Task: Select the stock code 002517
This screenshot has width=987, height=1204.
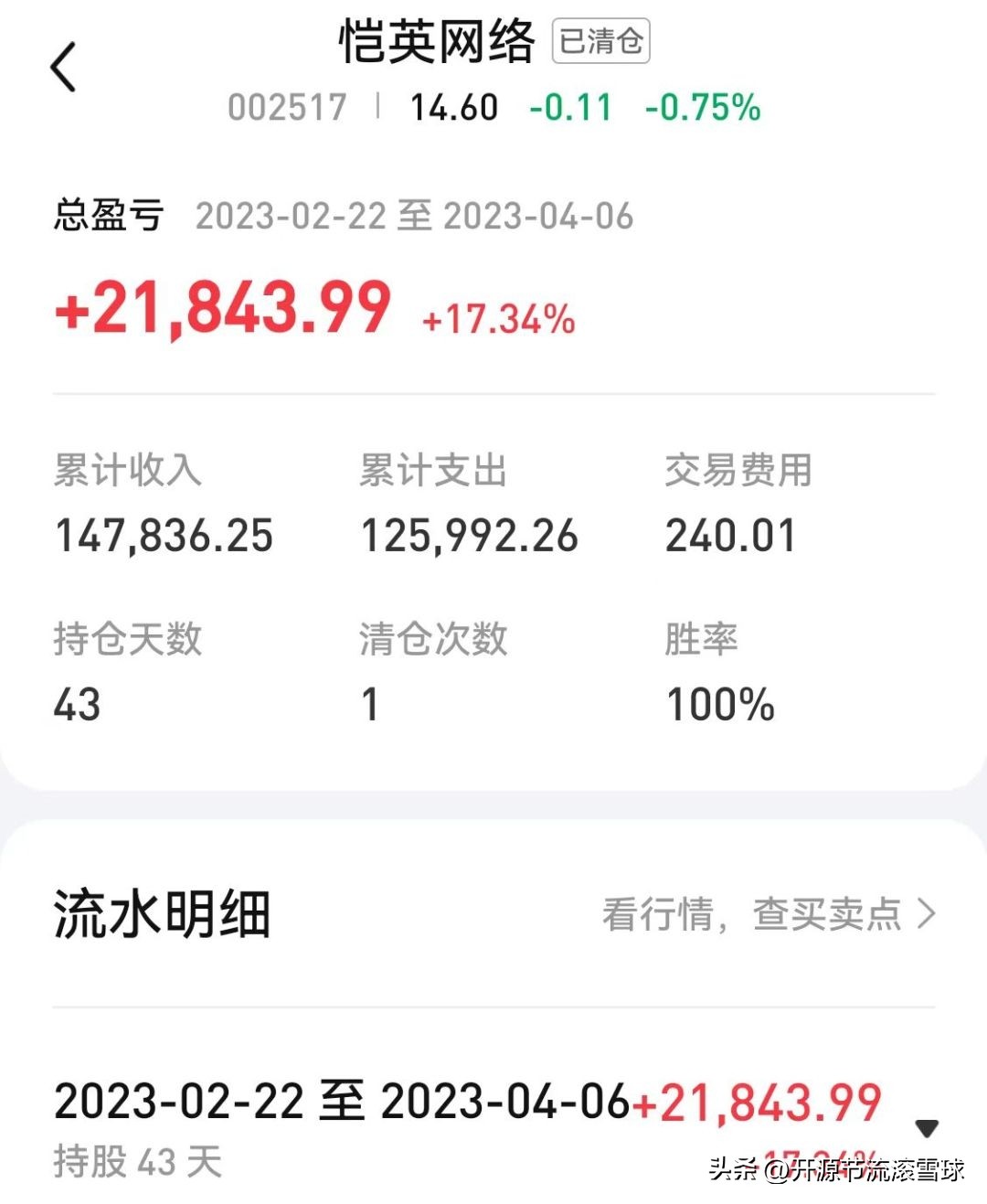Action: tap(288, 107)
